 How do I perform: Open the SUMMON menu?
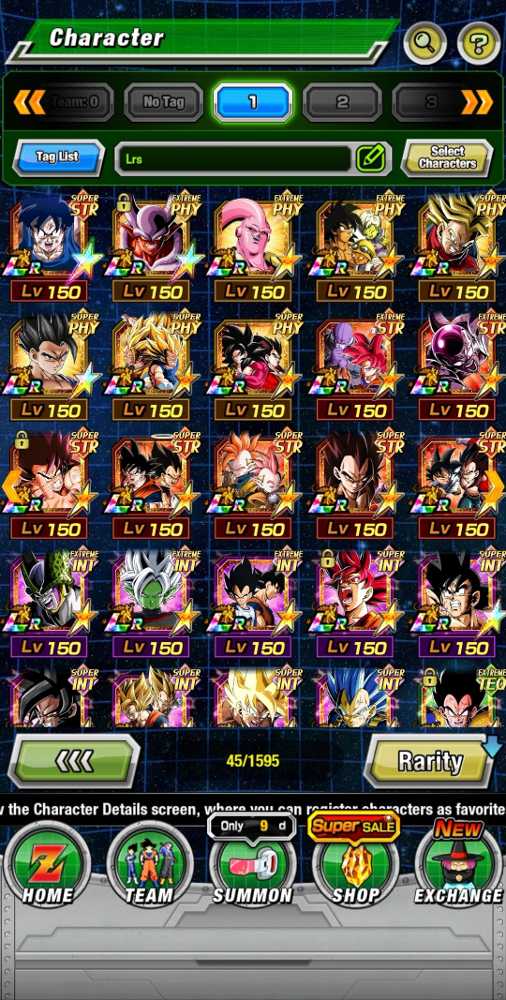[x=252, y=865]
